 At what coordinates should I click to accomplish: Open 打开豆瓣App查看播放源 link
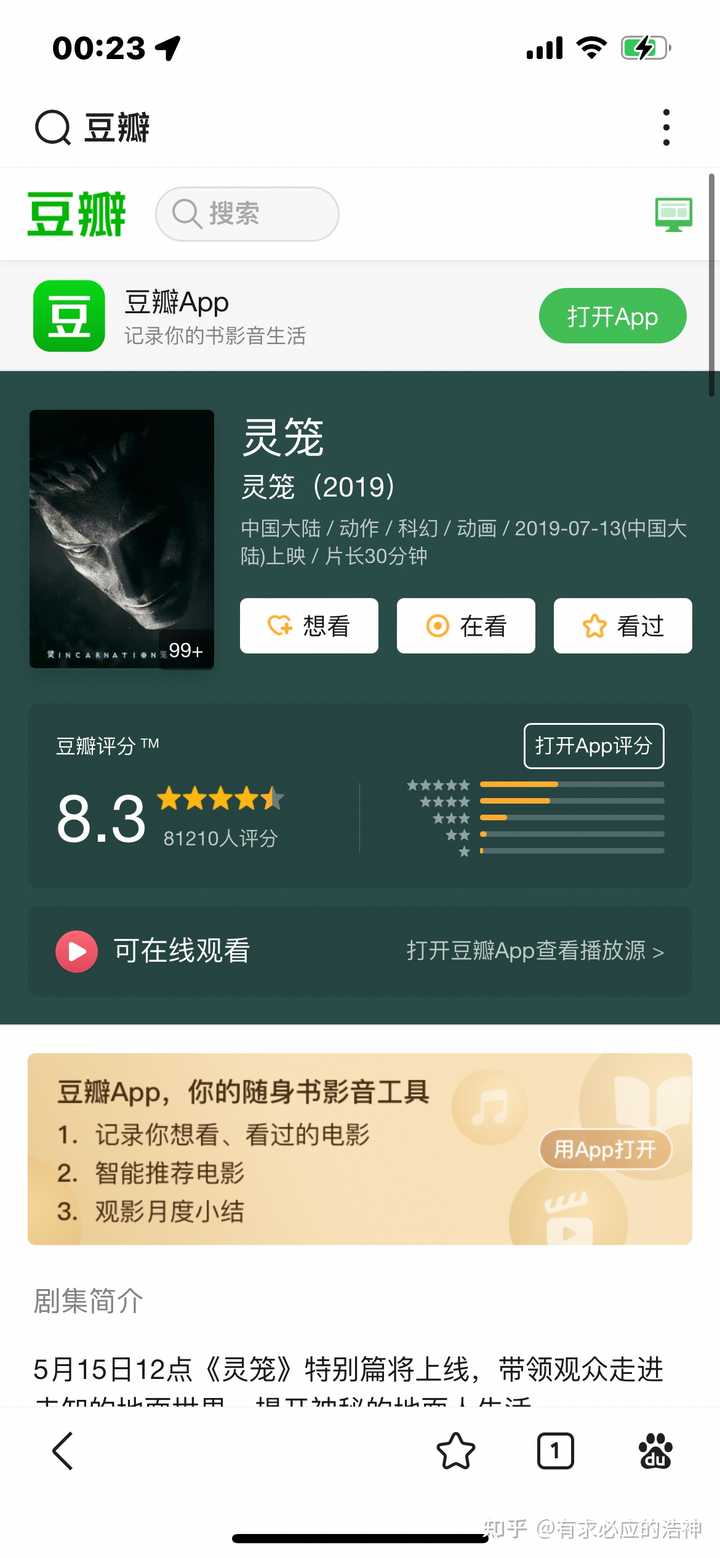(535, 951)
